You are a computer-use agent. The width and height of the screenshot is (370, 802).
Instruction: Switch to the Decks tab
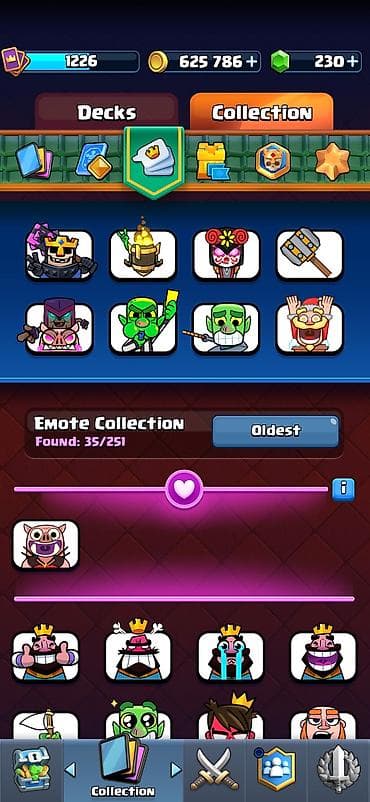click(106, 112)
